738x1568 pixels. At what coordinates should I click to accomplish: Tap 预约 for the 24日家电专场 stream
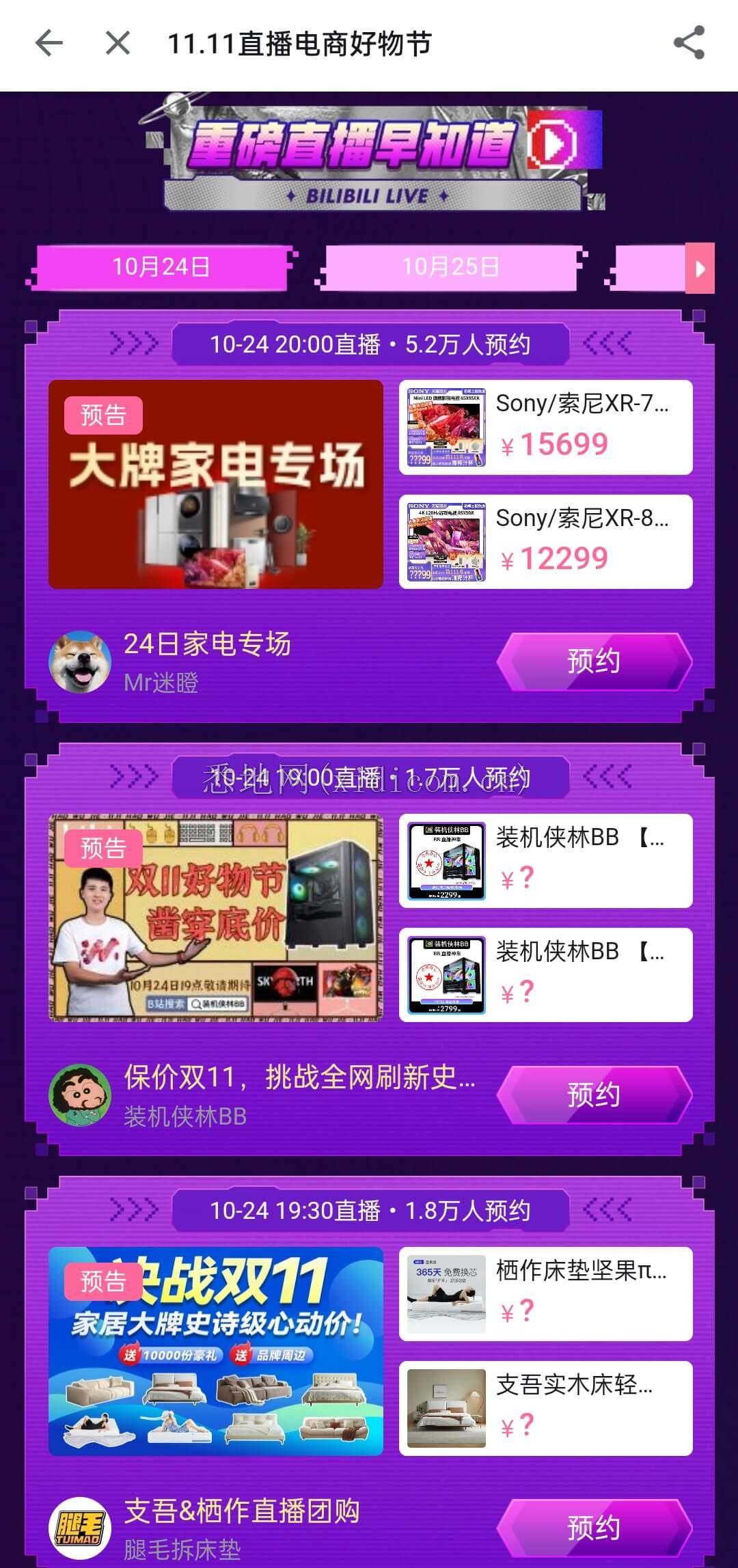(x=593, y=661)
